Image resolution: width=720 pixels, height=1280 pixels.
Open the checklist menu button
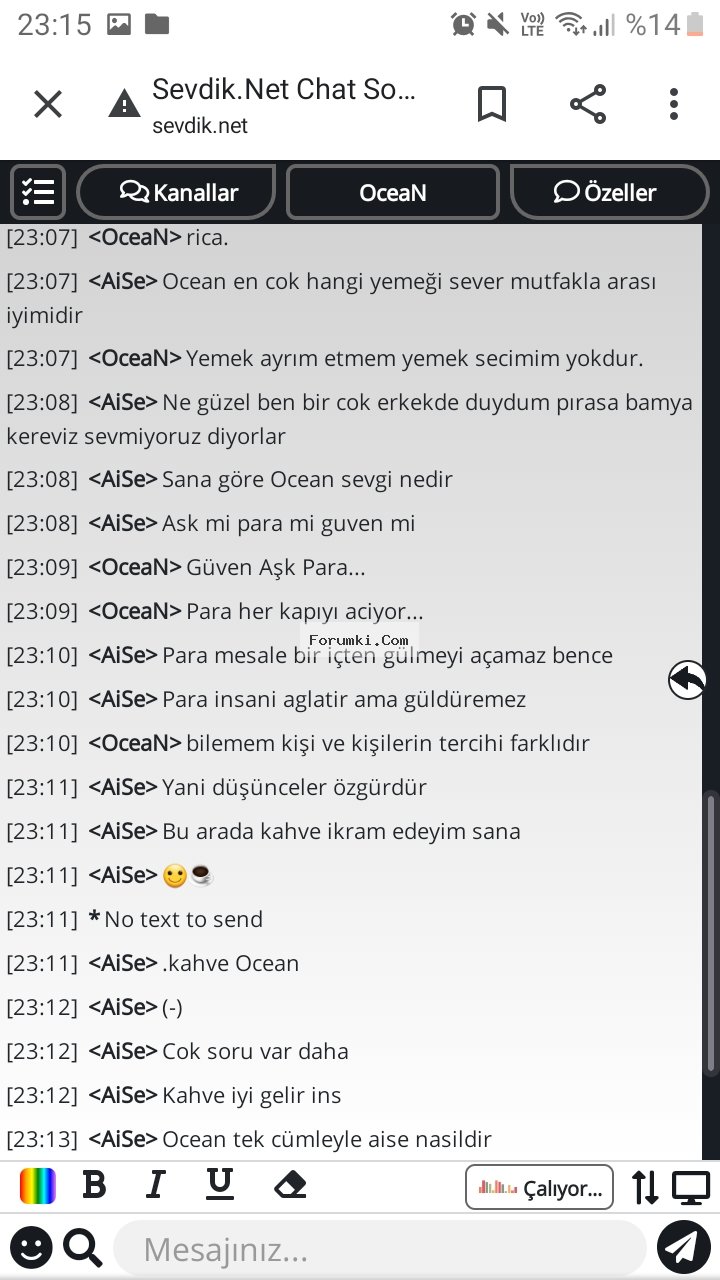pos(38,192)
